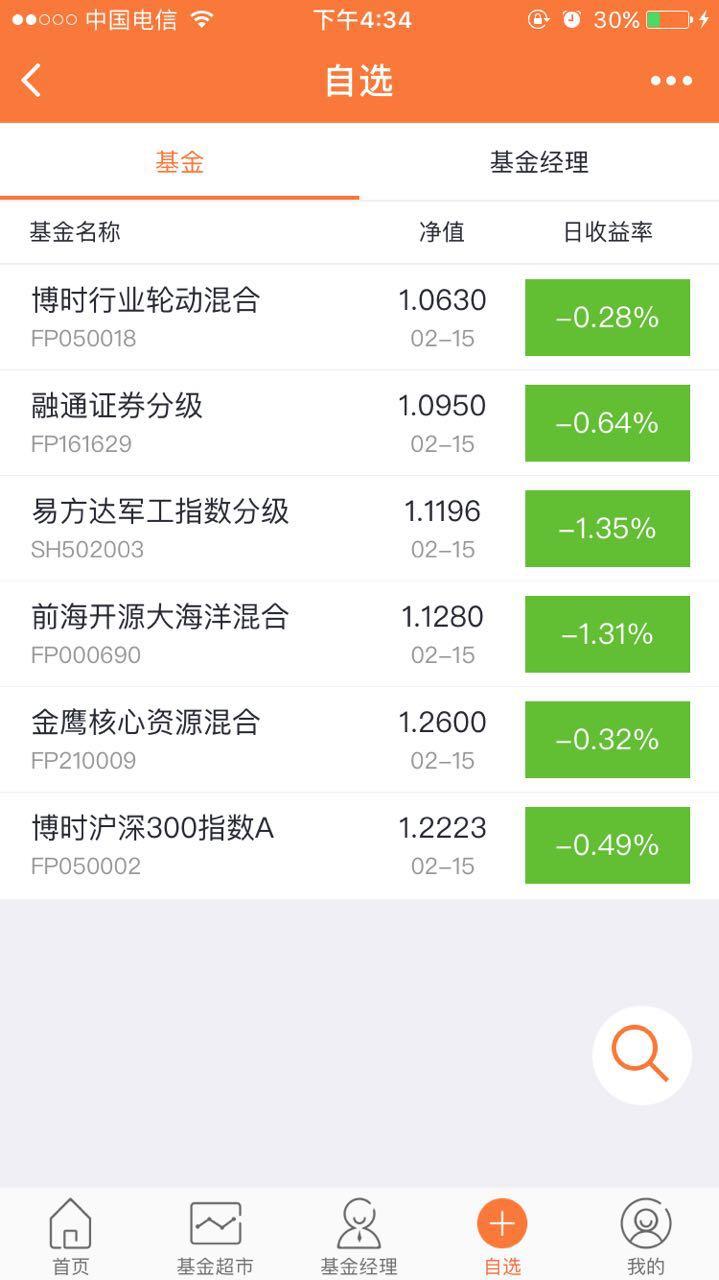Tap the floating search magnifier button
Screen dimensions: 719x1280
641,1055
